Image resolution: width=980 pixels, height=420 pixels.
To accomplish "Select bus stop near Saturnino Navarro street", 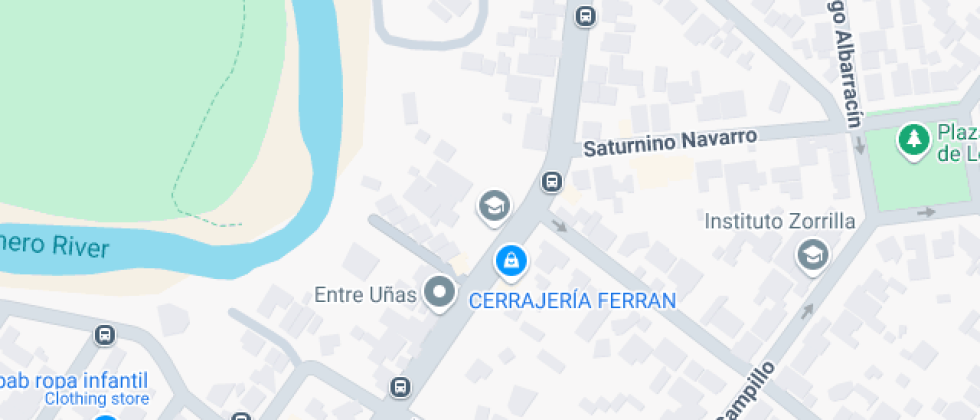I will tap(551, 182).
